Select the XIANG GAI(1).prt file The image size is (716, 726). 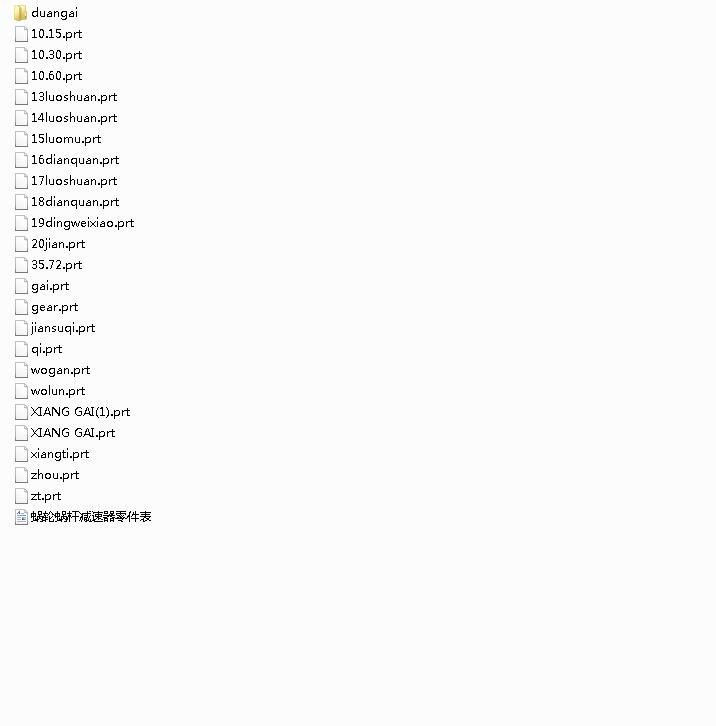[x=80, y=412]
